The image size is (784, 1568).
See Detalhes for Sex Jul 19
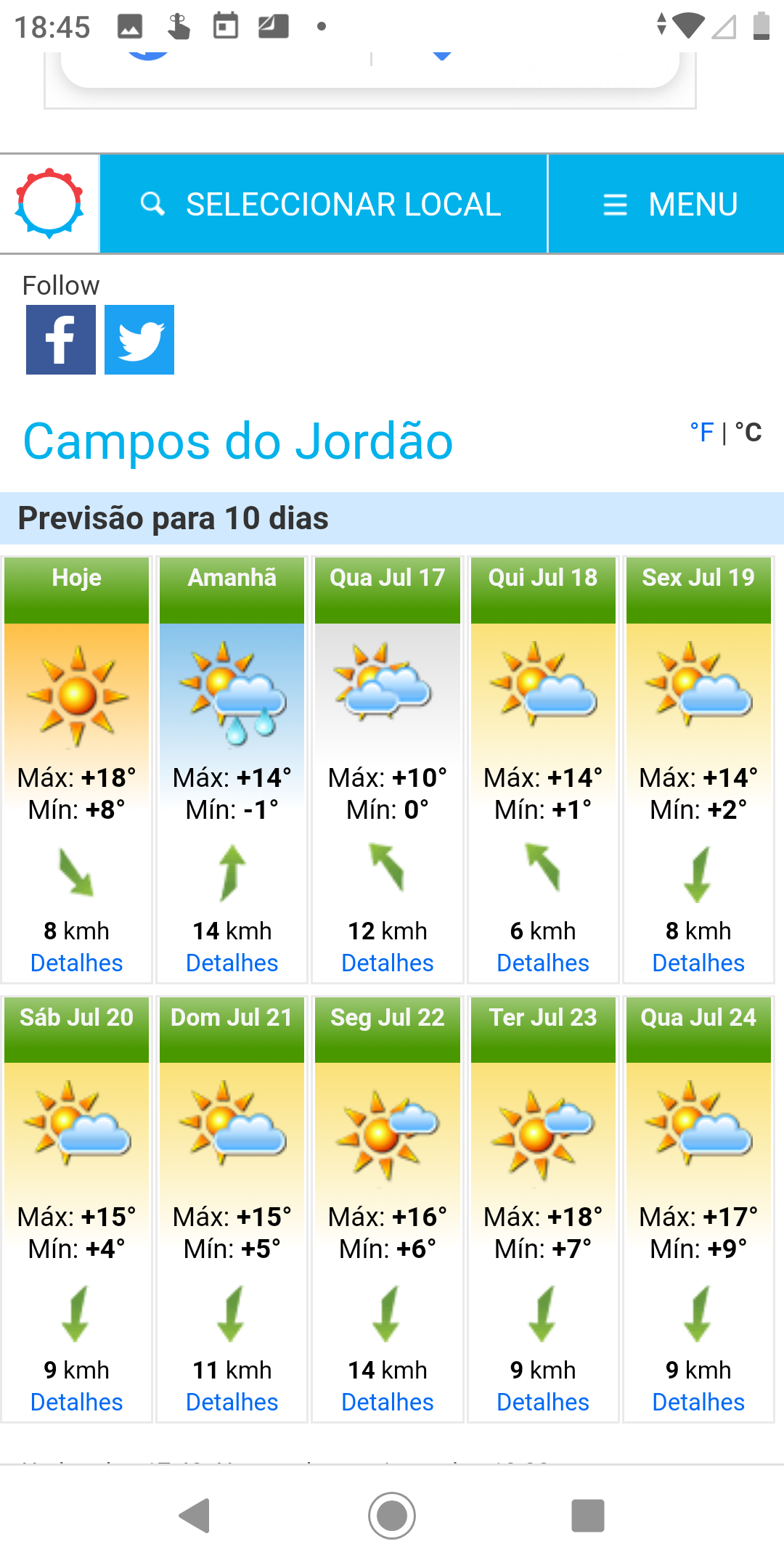pos(698,963)
